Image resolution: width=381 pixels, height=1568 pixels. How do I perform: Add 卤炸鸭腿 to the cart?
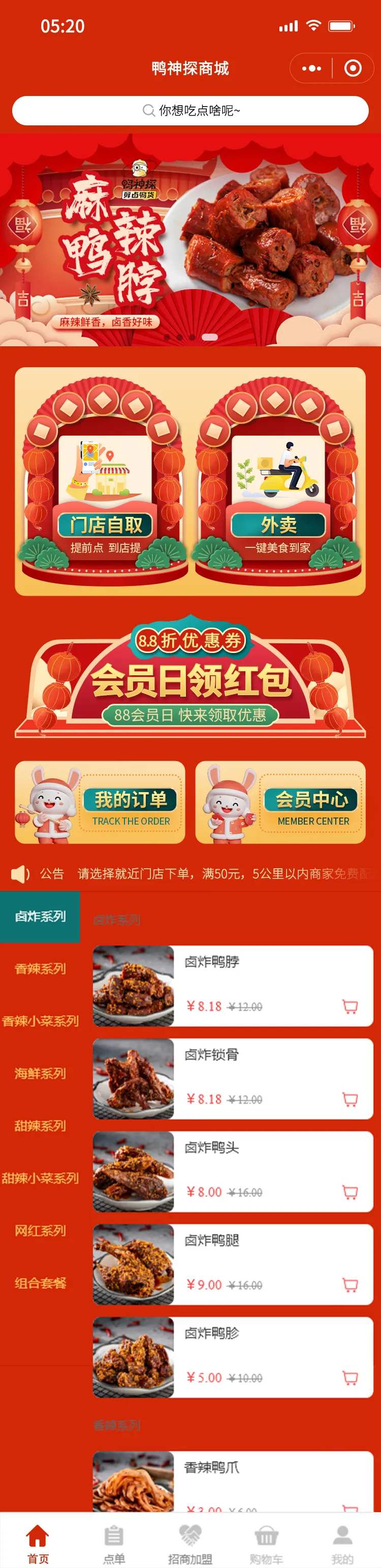coord(350,1285)
